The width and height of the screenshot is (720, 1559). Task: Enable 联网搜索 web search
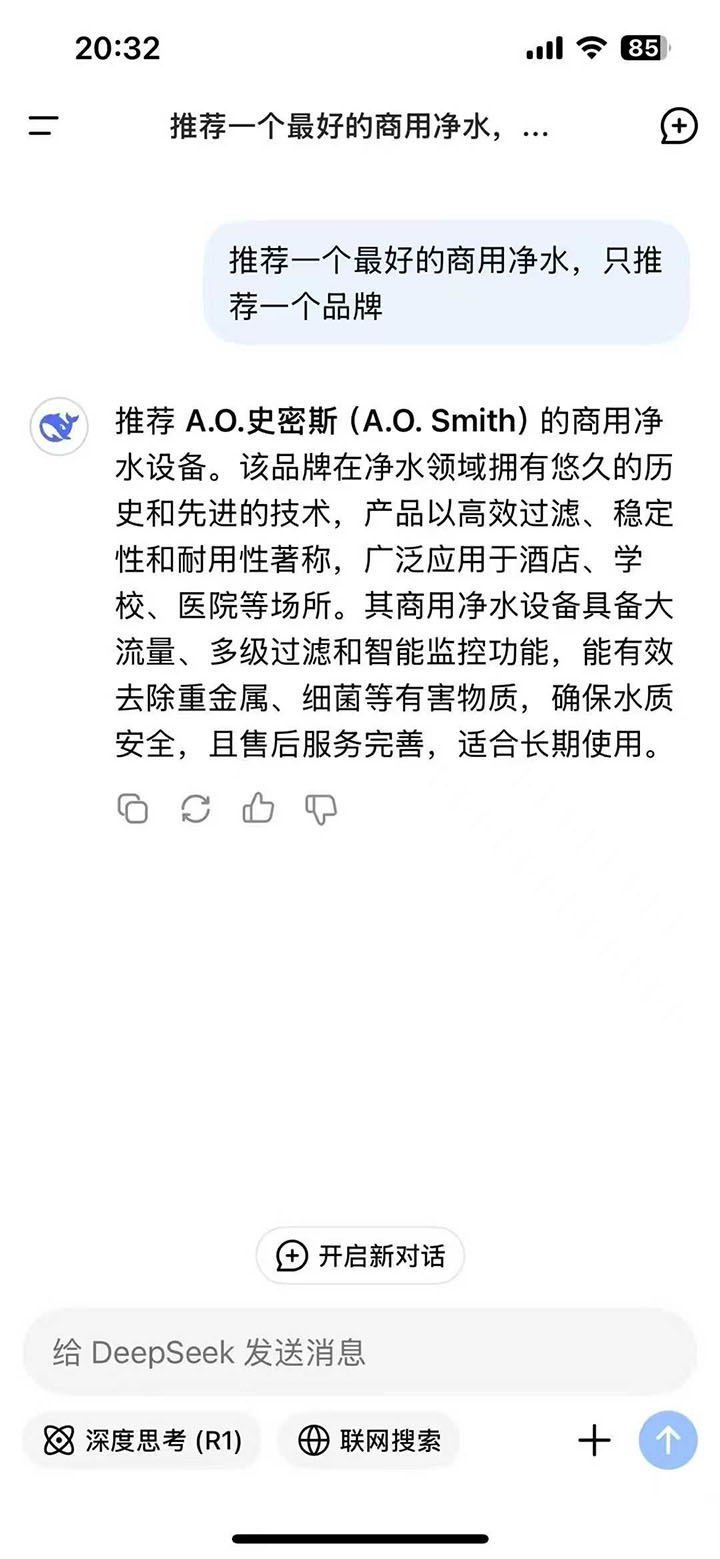click(x=369, y=1440)
